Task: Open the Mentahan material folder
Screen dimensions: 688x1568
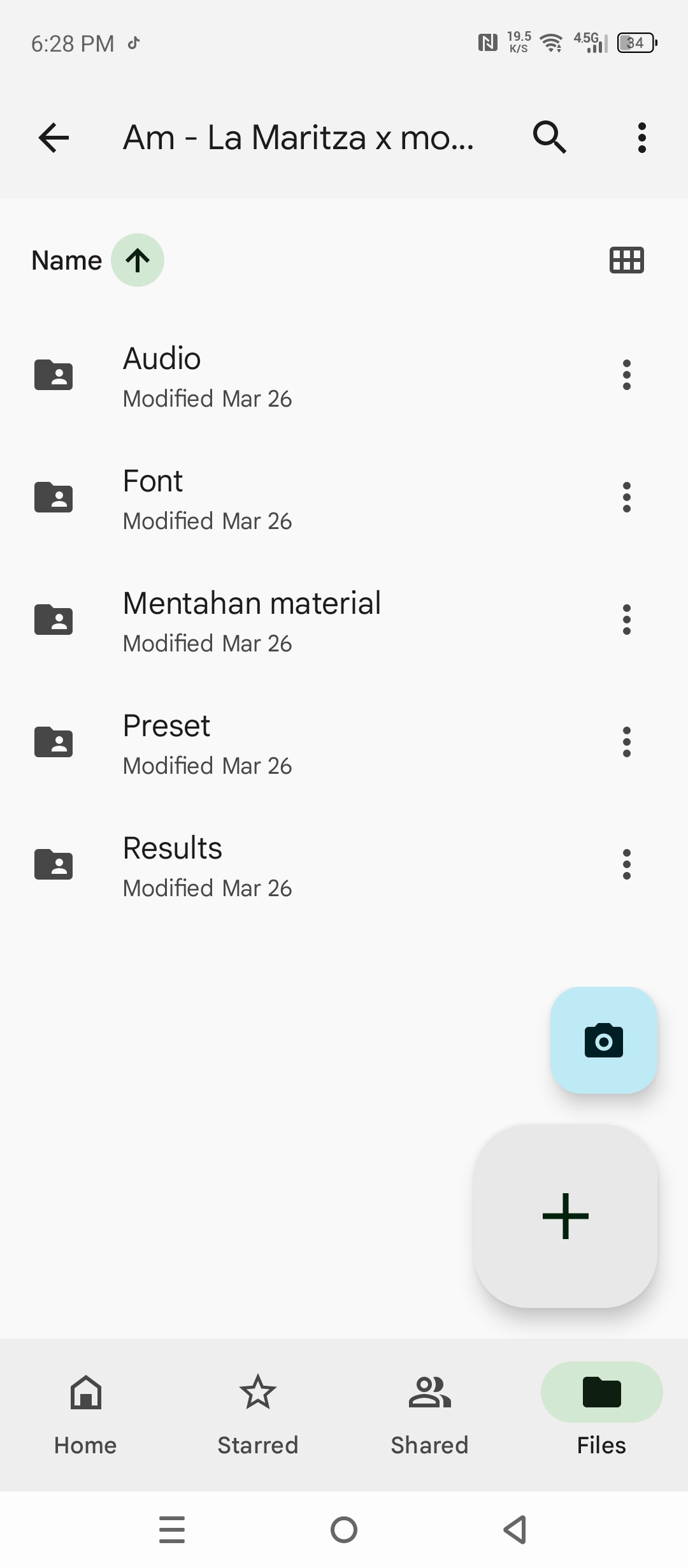Action: [255, 620]
